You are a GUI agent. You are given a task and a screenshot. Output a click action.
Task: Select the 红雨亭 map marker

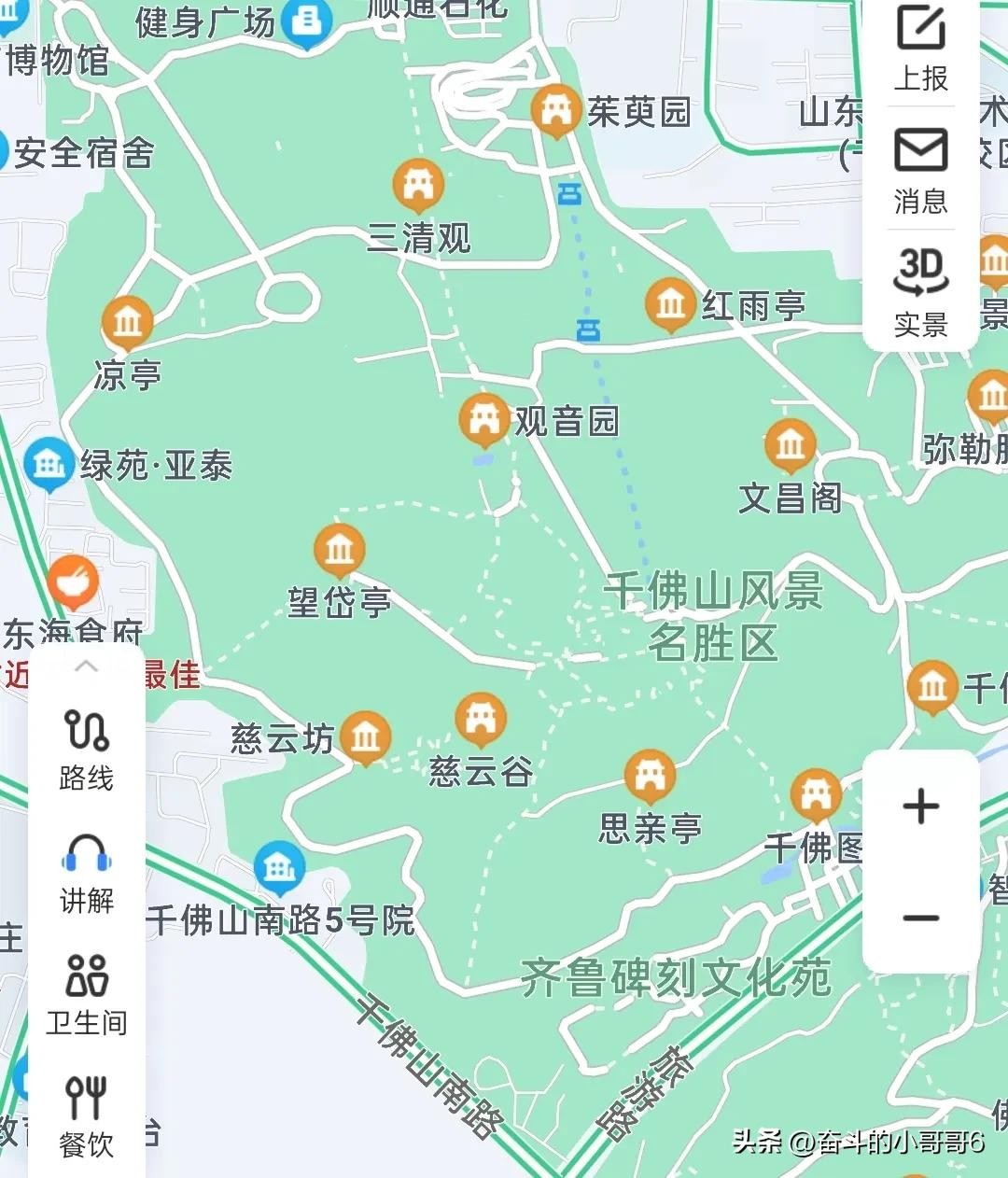[x=670, y=303]
